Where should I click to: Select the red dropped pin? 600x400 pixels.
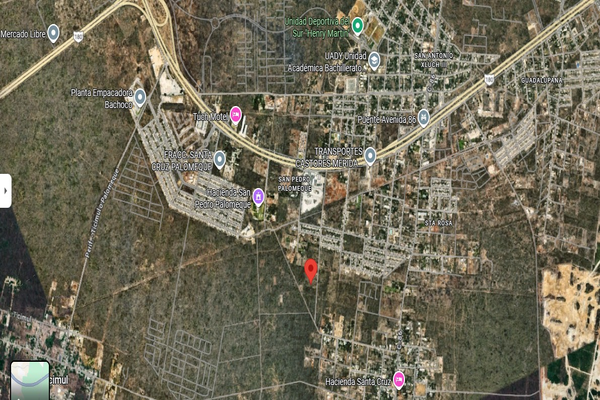(x=311, y=271)
